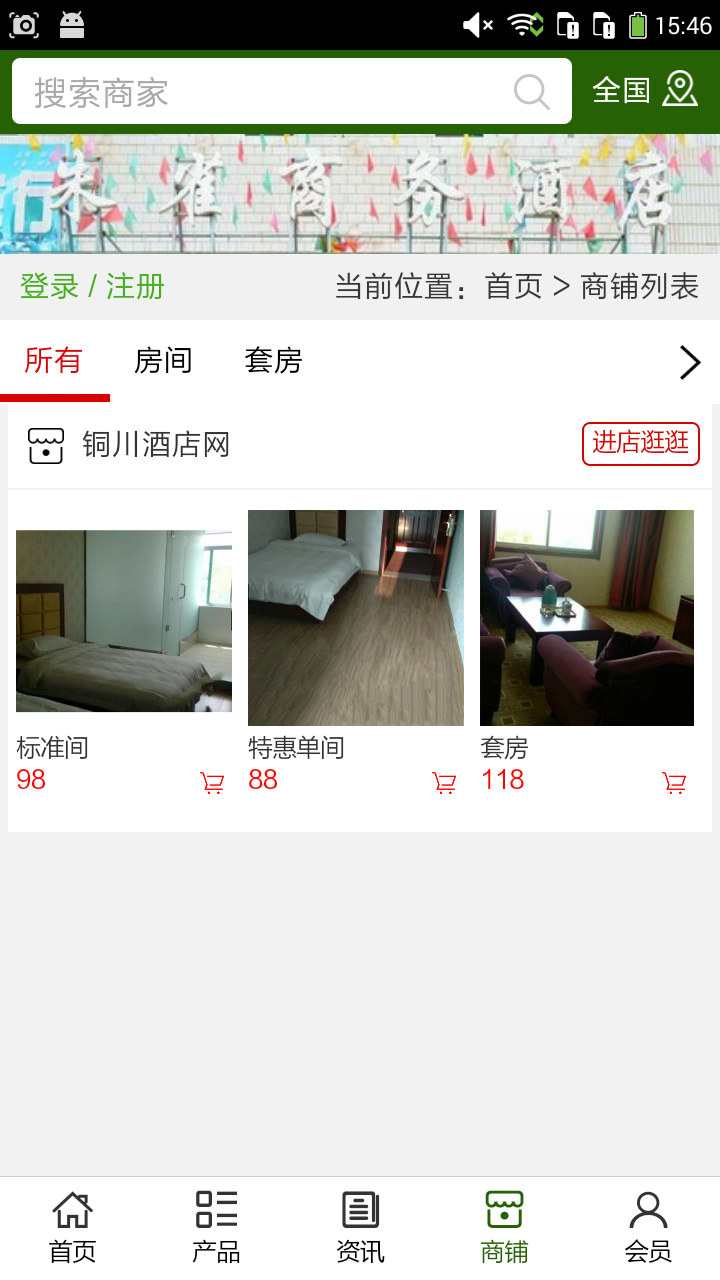Tap 进店逛逛 to enter the shop
The image size is (720, 1280).
(x=640, y=443)
